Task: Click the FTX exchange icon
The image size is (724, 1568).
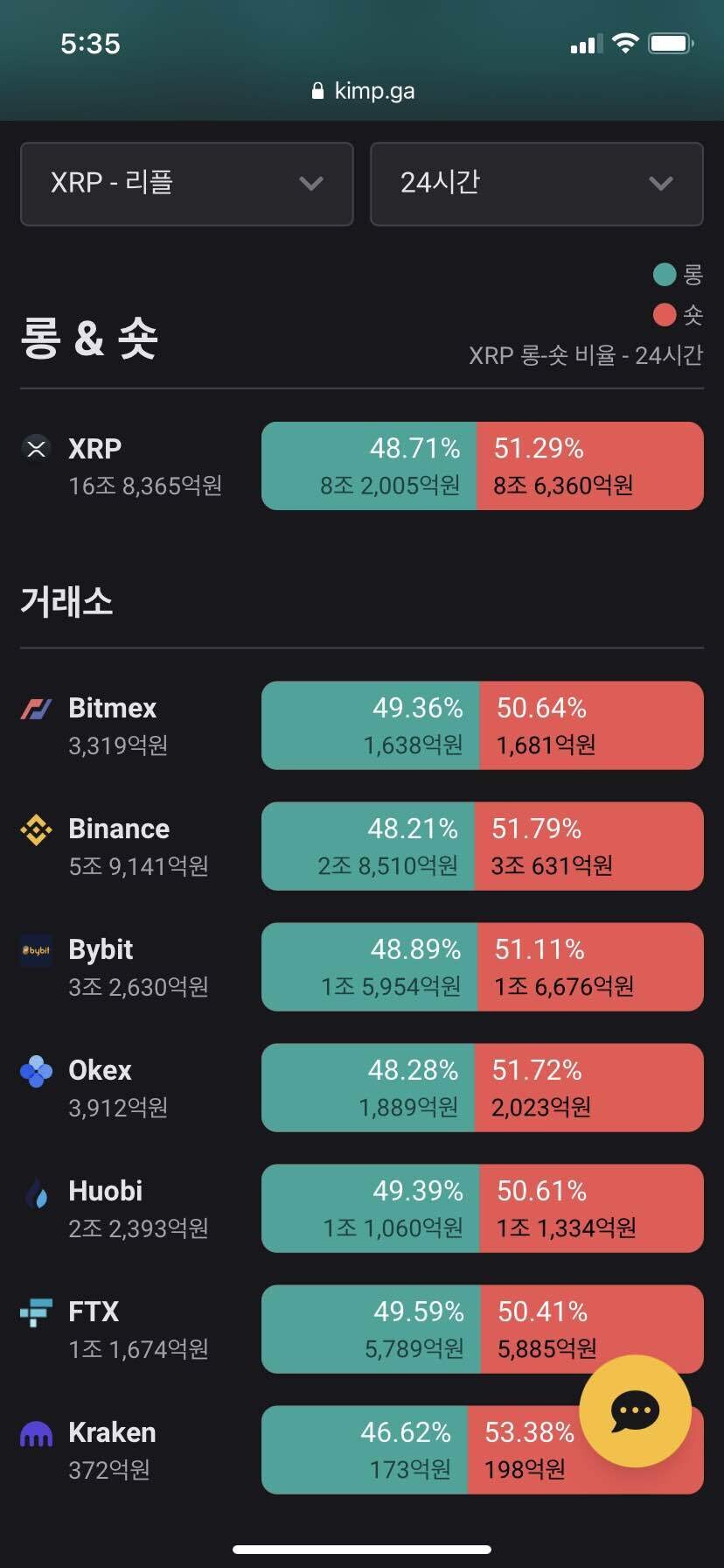Action: pos(36,1312)
